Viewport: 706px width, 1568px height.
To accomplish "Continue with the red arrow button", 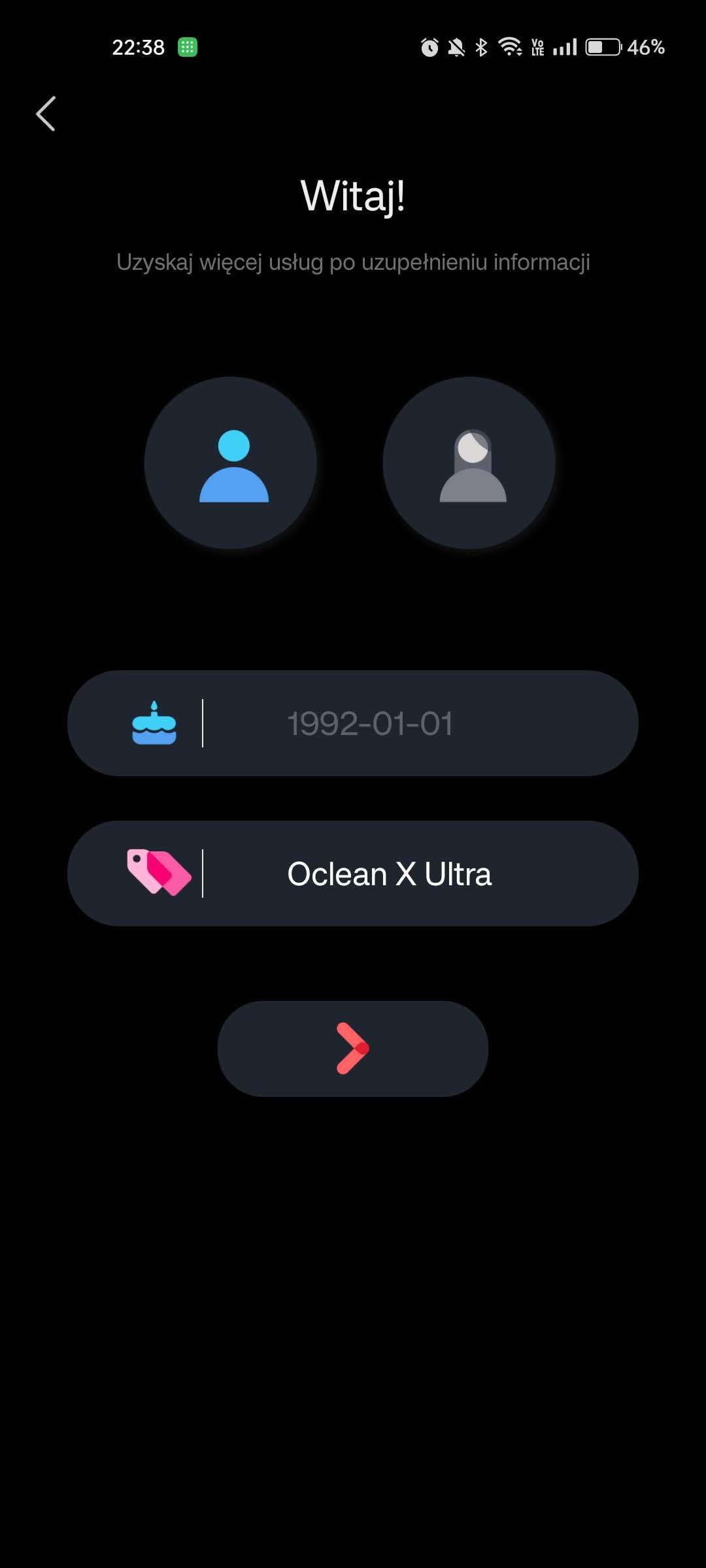I will (353, 1049).
